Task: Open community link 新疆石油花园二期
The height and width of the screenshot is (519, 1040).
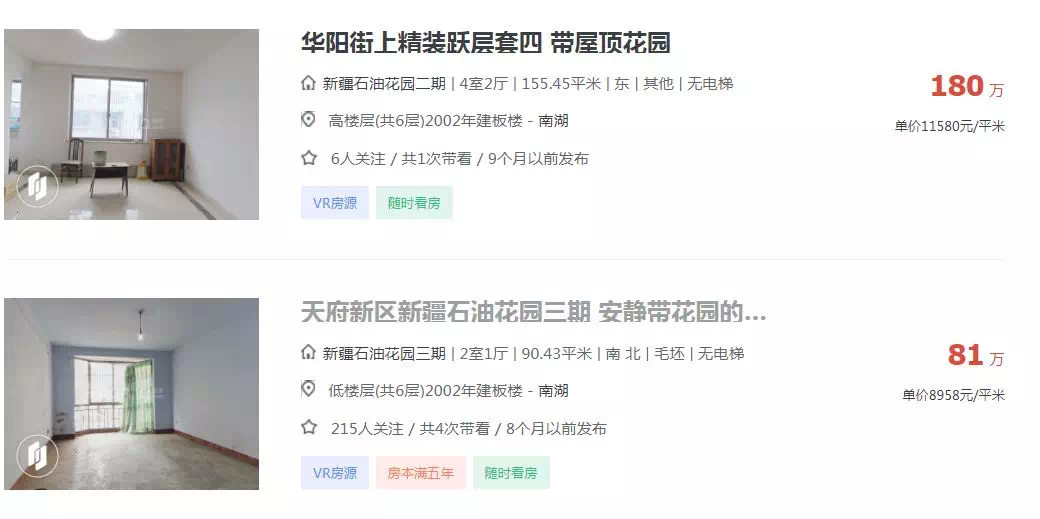Action: click(x=384, y=84)
